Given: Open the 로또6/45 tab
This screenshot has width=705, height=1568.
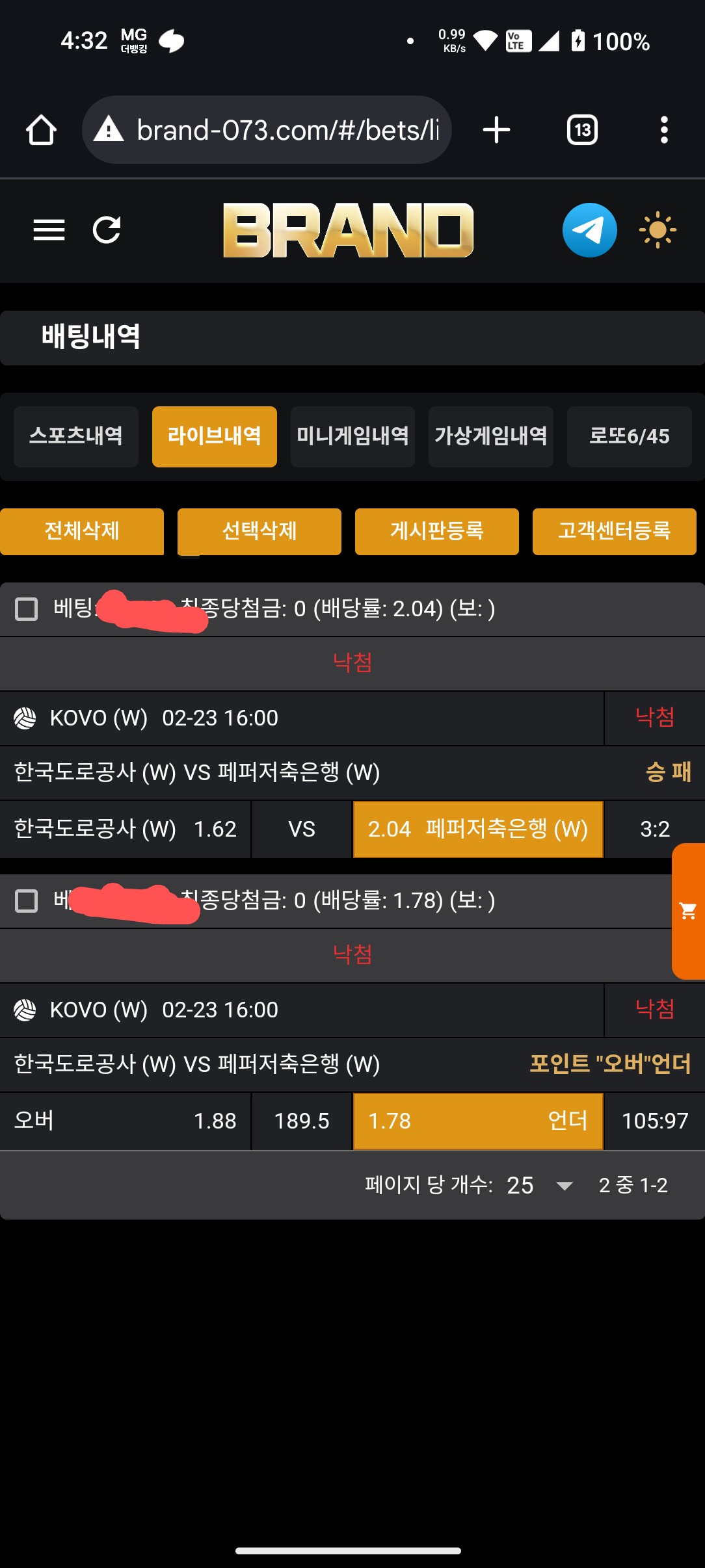Looking at the screenshot, I should click(629, 436).
